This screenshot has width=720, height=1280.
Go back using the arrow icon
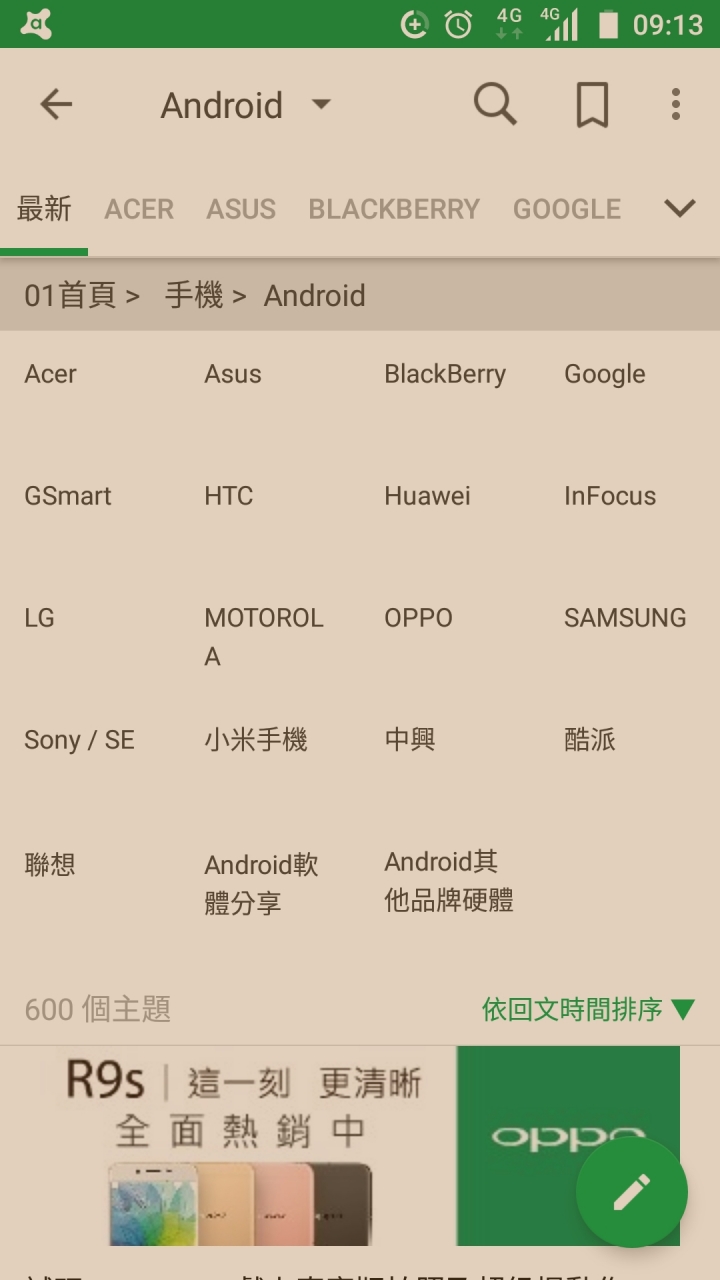click(56, 104)
